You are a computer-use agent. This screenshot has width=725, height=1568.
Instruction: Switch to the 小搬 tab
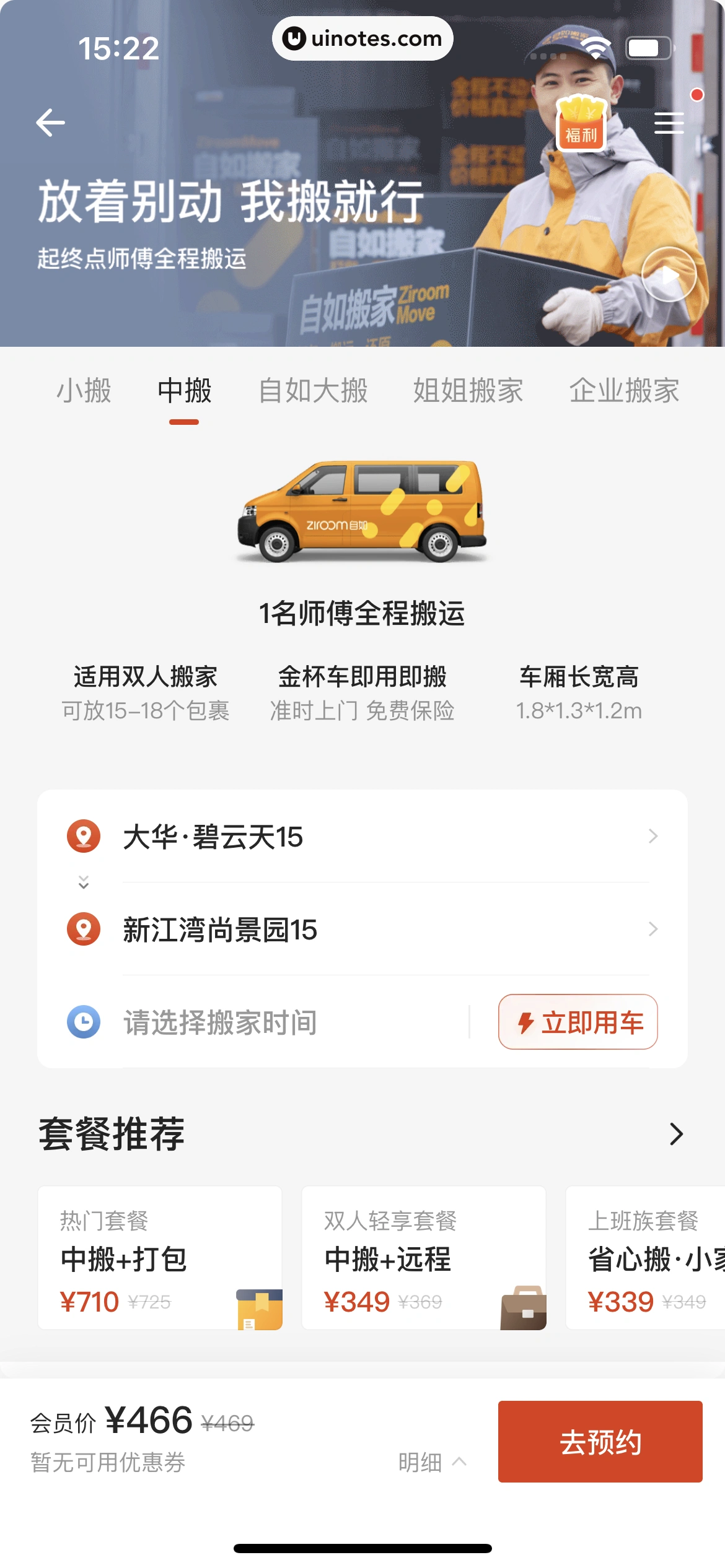(x=84, y=390)
